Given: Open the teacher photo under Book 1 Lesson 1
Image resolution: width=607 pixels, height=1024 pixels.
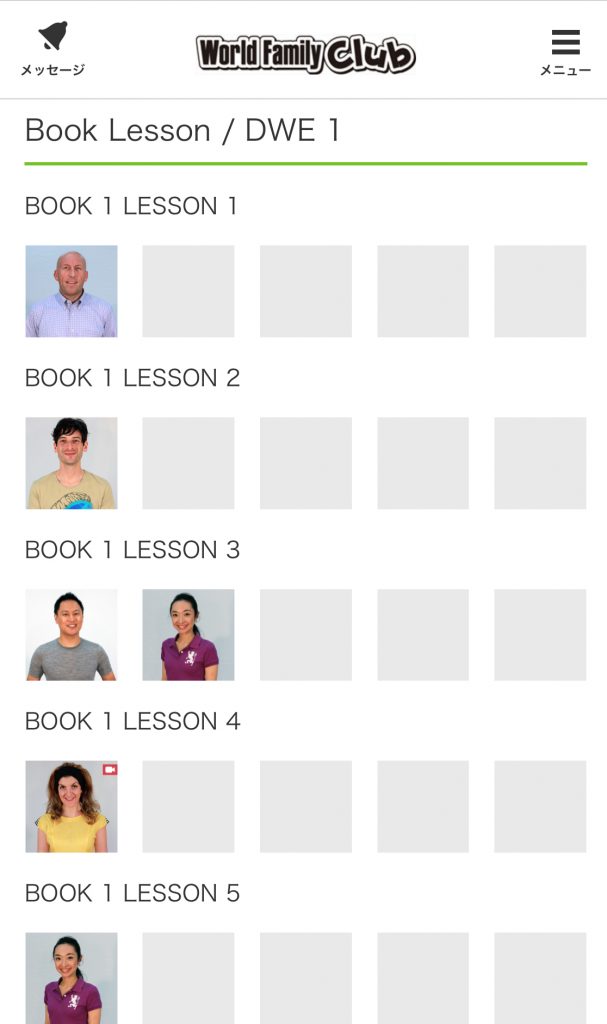Looking at the screenshot, I should coord(71,291).
